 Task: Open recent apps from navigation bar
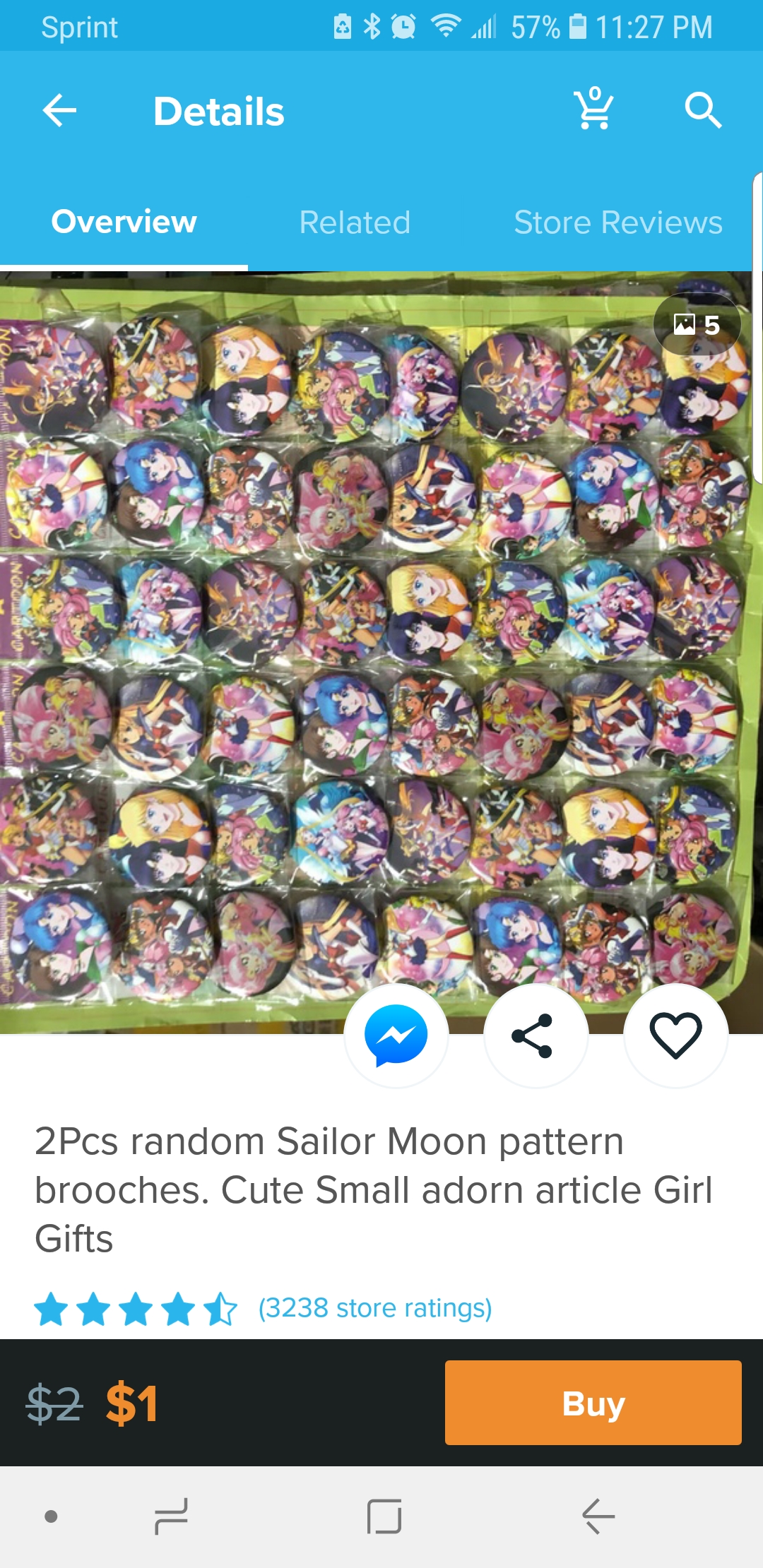(171, 1516)
